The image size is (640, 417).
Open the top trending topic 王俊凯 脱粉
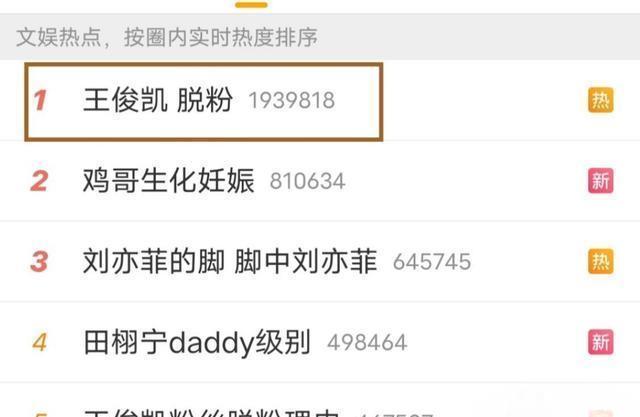(158, 100)
